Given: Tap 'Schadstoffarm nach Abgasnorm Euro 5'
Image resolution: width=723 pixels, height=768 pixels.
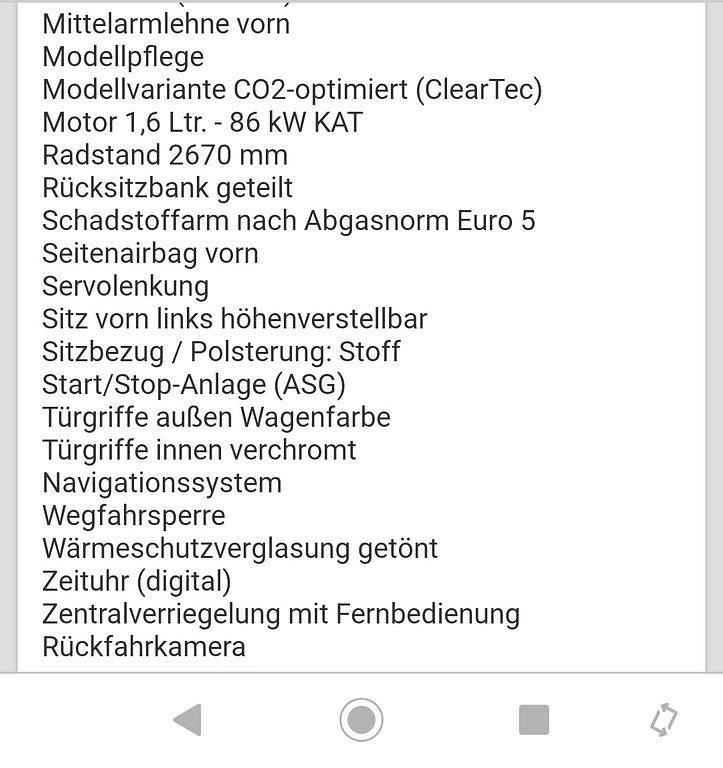Looking at the screenshot, I should pyautogui.click(x=289, y=220).
